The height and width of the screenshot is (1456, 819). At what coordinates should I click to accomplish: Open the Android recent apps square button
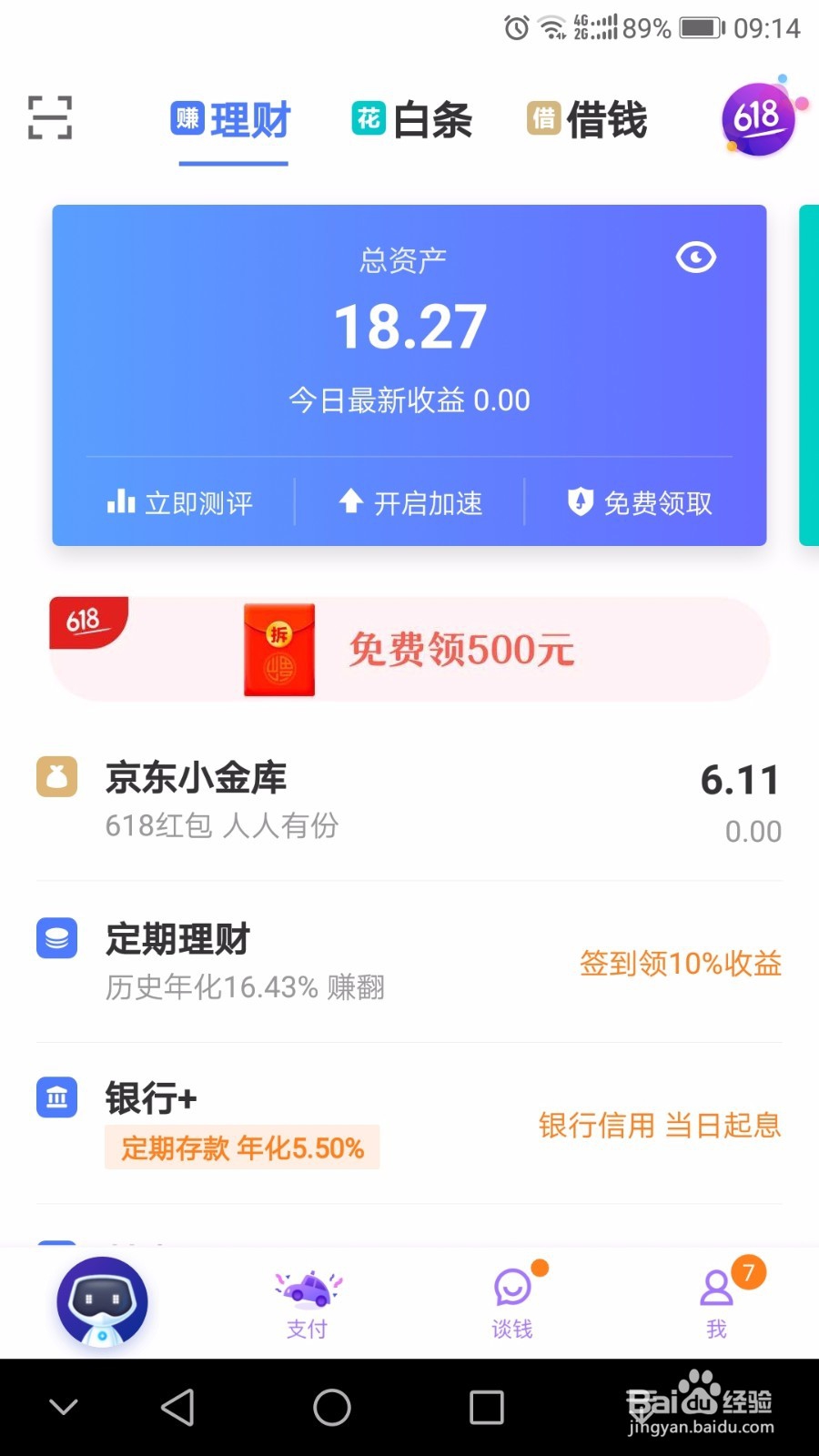coord(485,1406)
